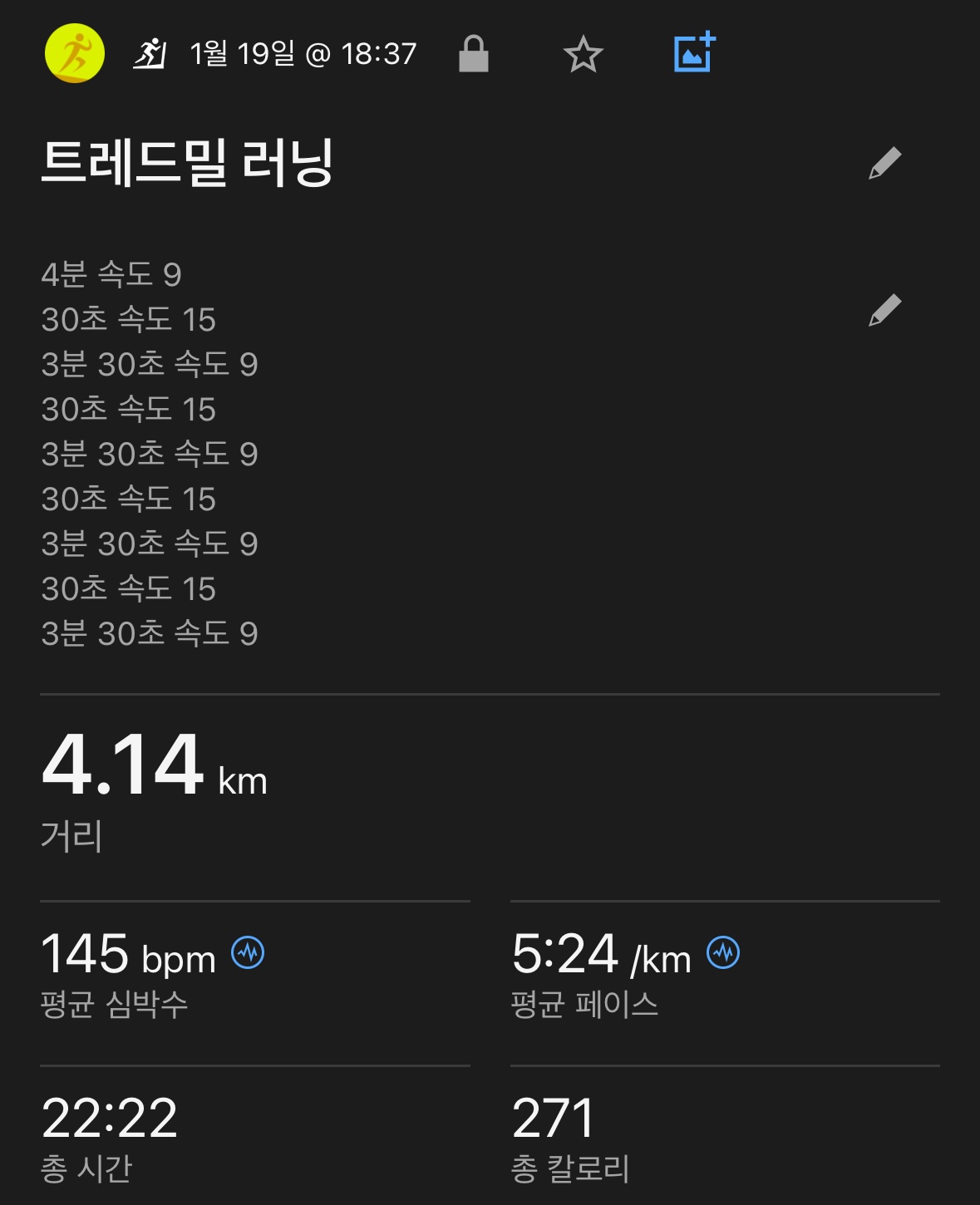Mark this activity as a favorite
Image resolution: width=980 pixels, height=1205 pixels.
click(583, 55)
